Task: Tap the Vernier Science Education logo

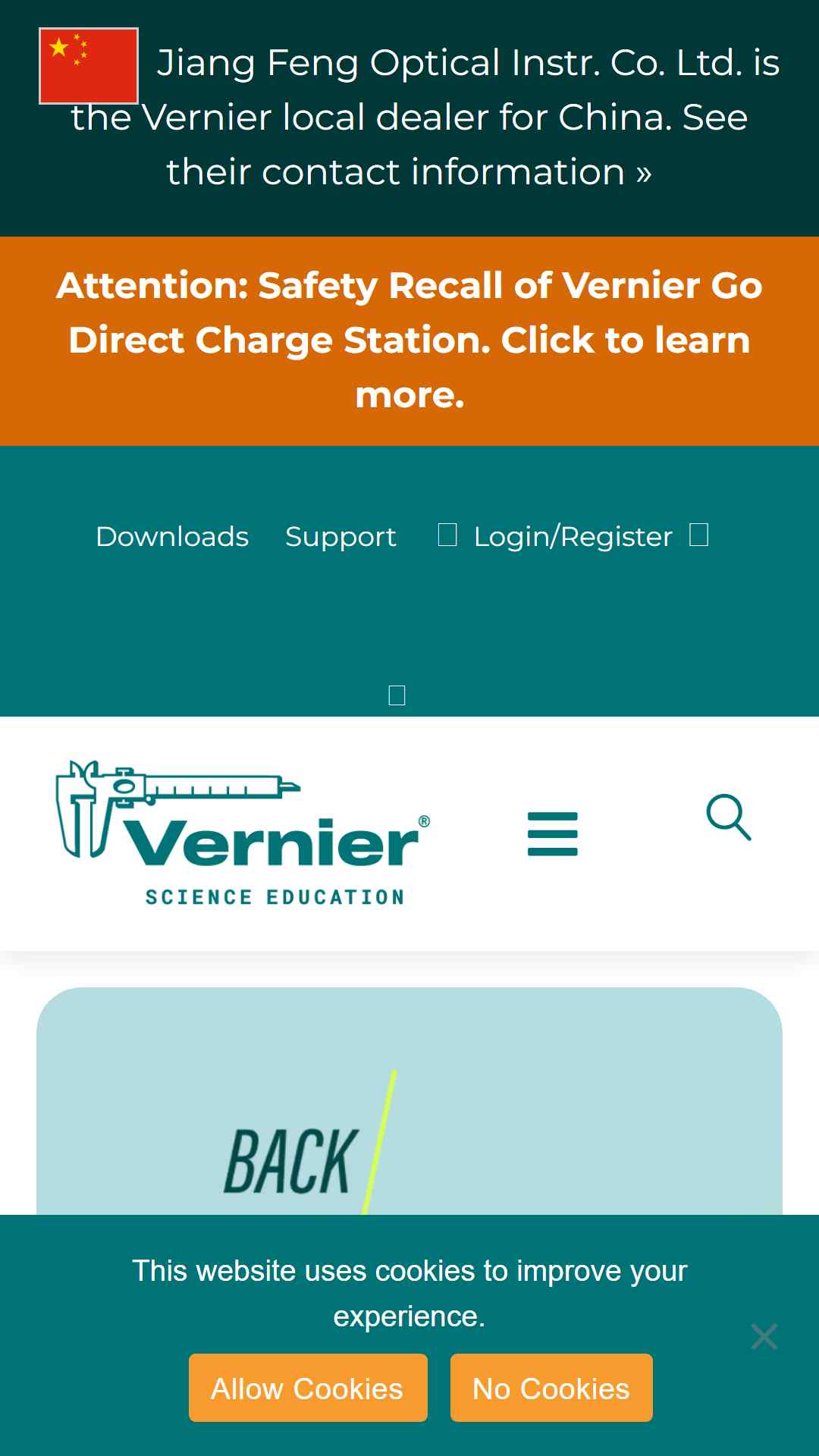Action: tap(243, 833)
